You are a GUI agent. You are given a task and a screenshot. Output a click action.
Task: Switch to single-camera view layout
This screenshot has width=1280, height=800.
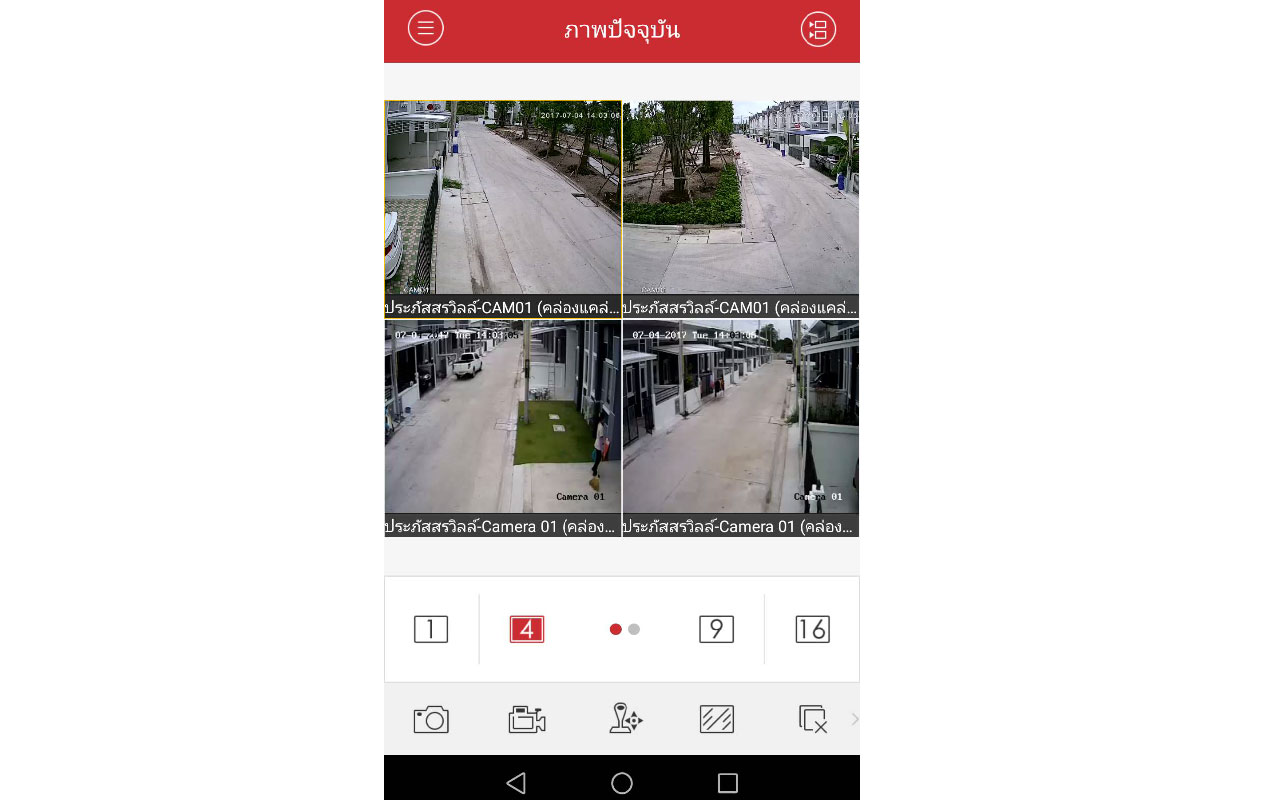[431, 629]
